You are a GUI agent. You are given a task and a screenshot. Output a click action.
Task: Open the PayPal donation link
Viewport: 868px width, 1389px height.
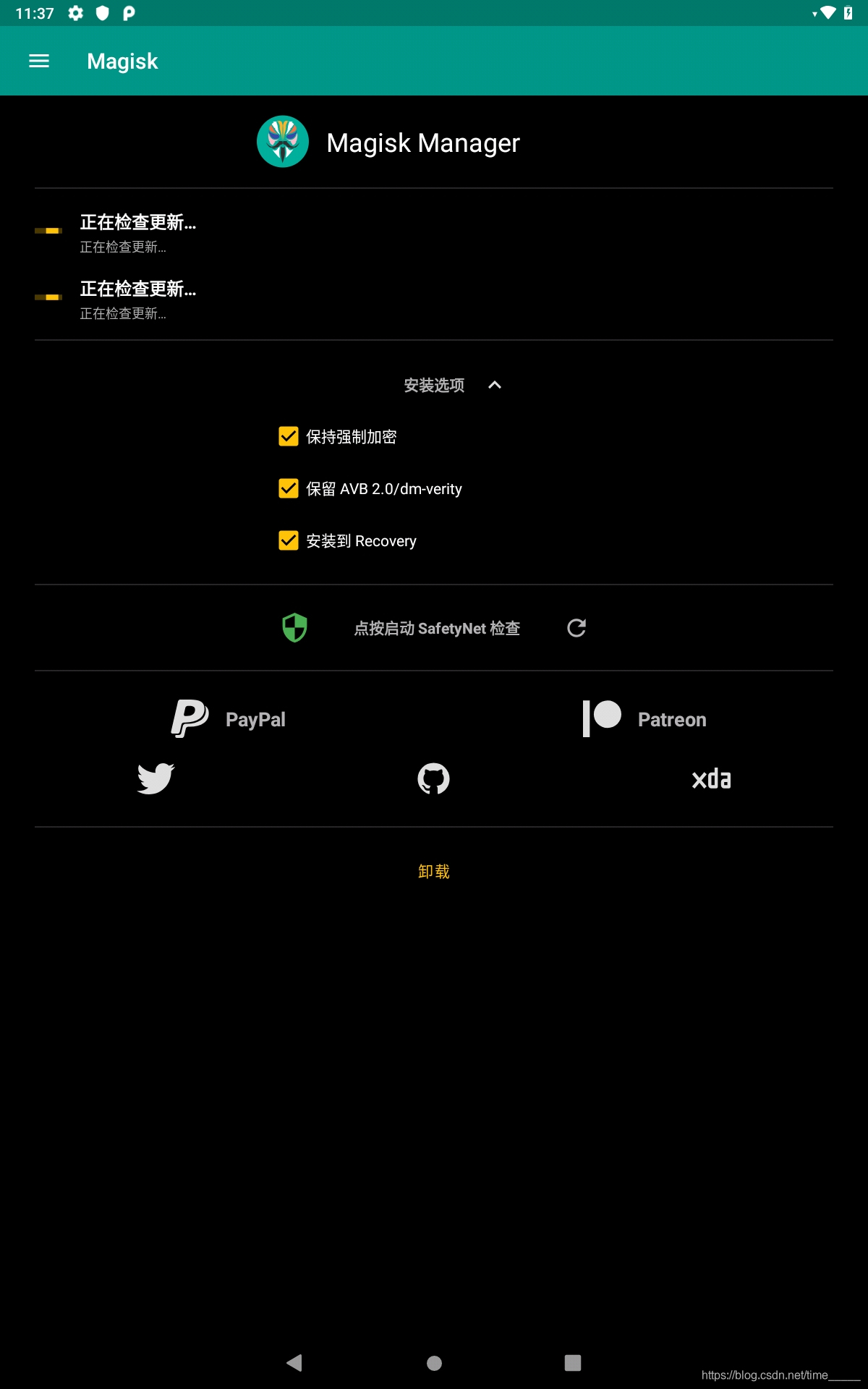click(x=229, y=719)
